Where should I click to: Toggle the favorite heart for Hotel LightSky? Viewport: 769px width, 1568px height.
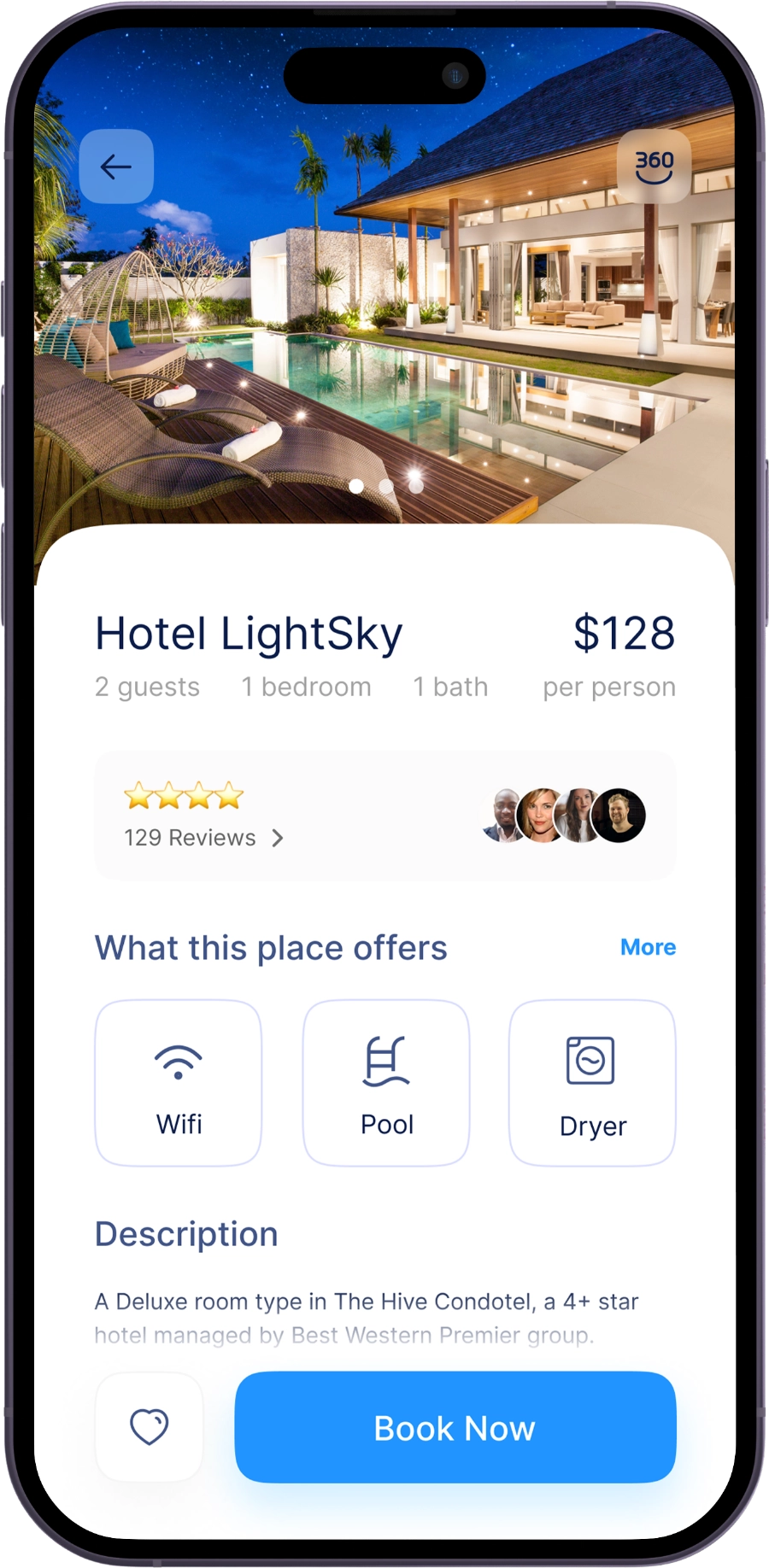(149, 1426)
